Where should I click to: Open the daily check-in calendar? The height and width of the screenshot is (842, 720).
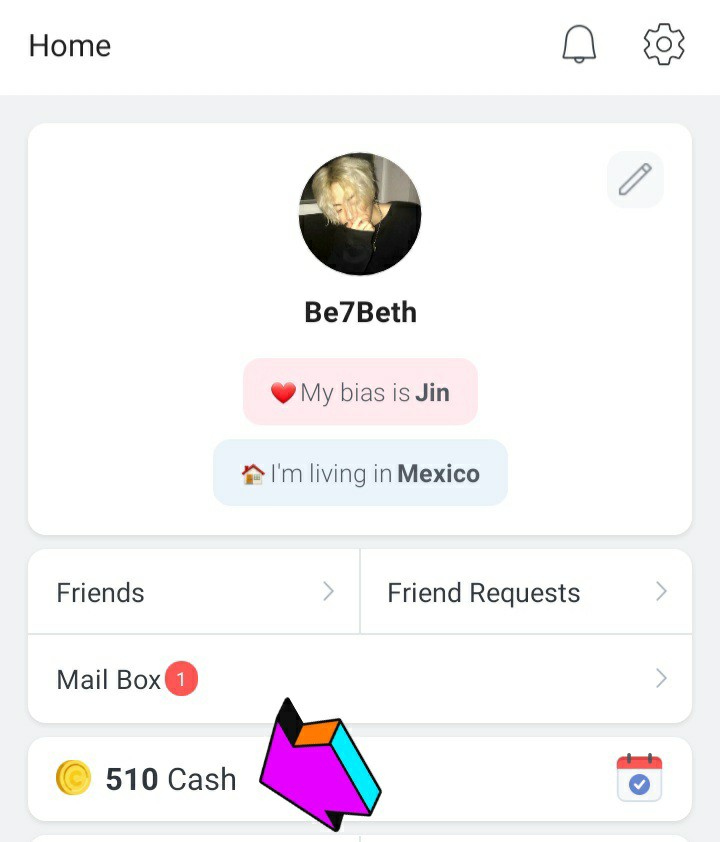click(x=640, y=778)
